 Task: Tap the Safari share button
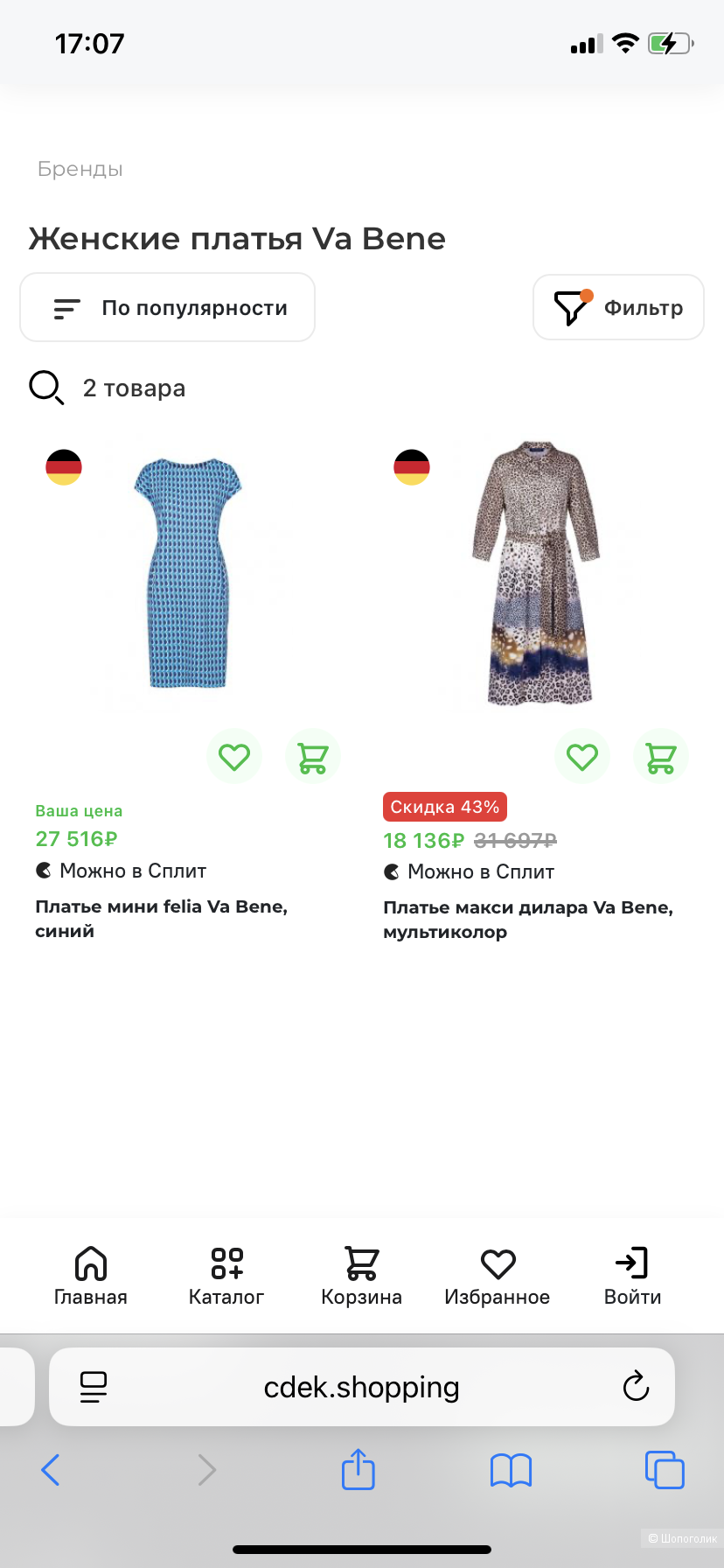(359, 1469)
